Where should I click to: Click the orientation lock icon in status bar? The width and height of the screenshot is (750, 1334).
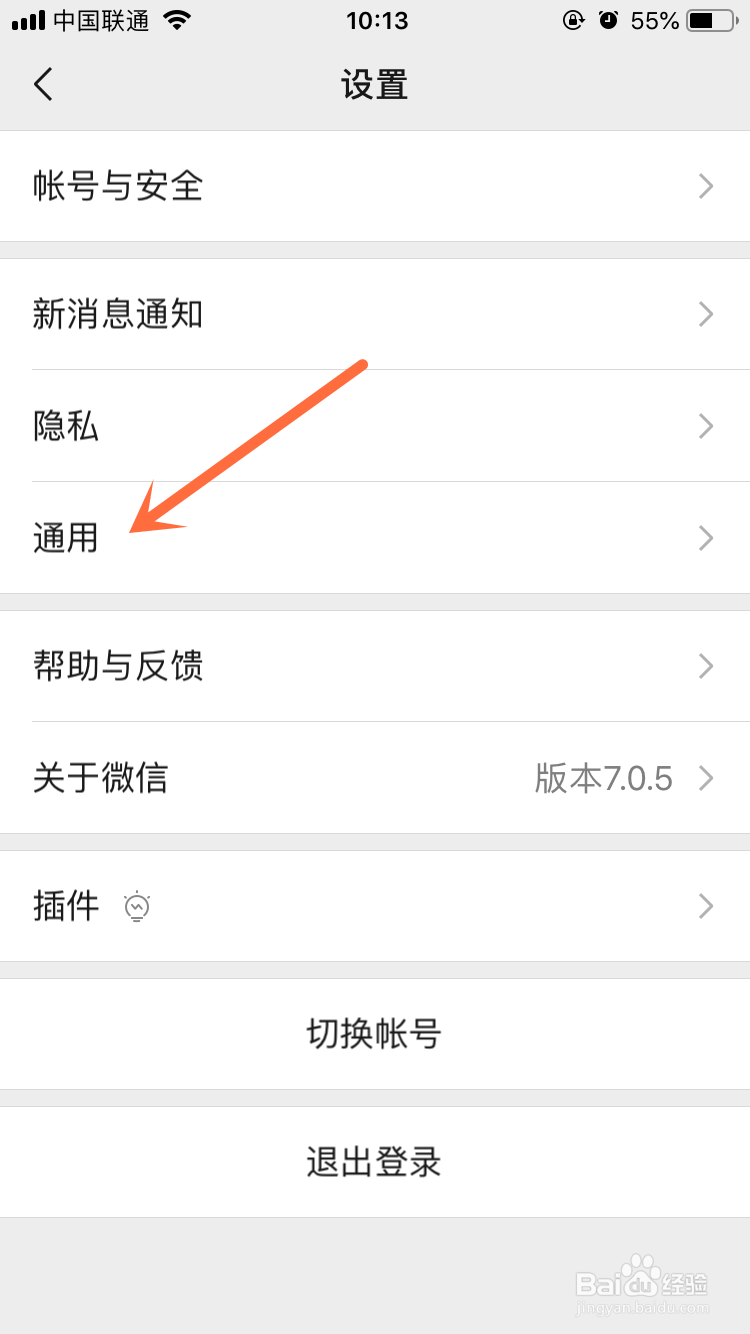(x=572, y=19)
